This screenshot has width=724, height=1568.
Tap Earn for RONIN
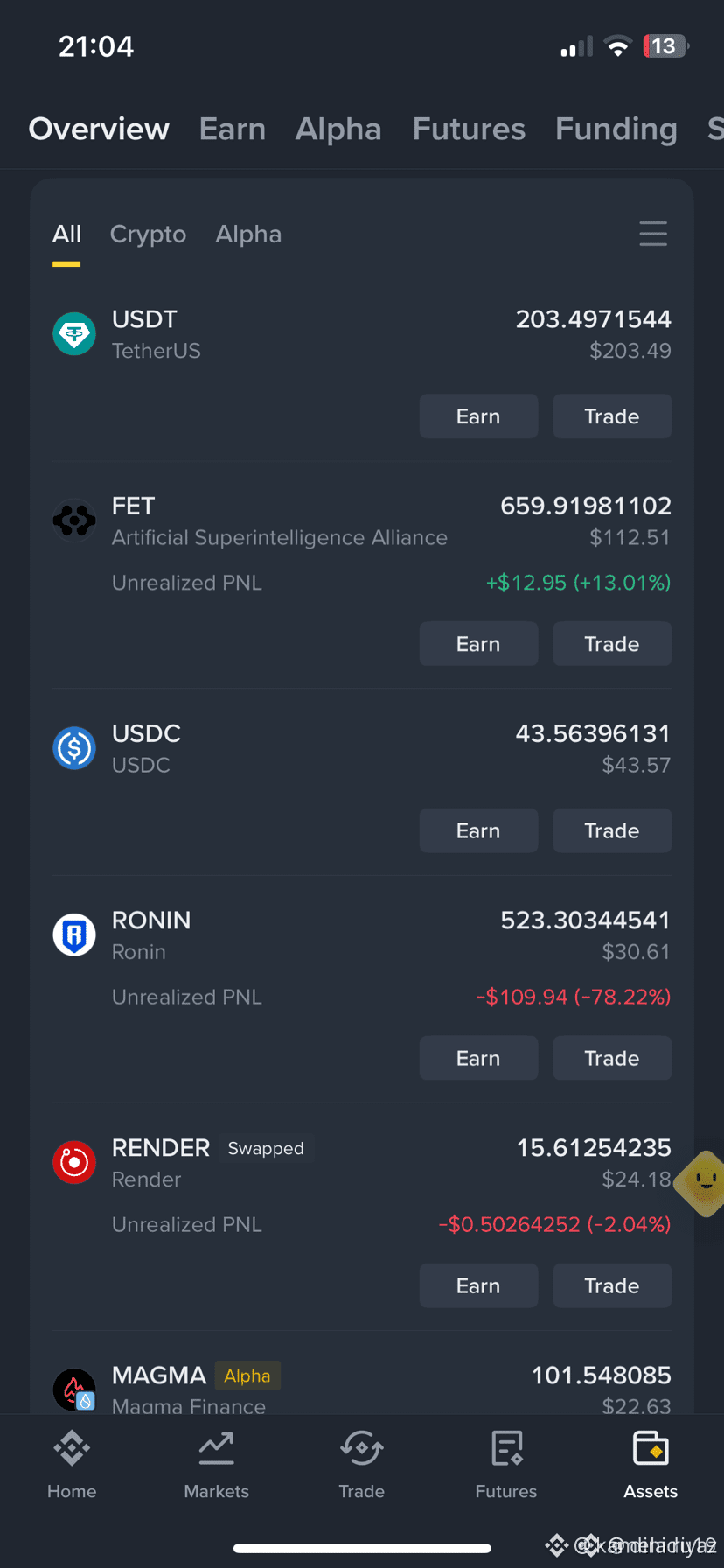[478, 1058]
